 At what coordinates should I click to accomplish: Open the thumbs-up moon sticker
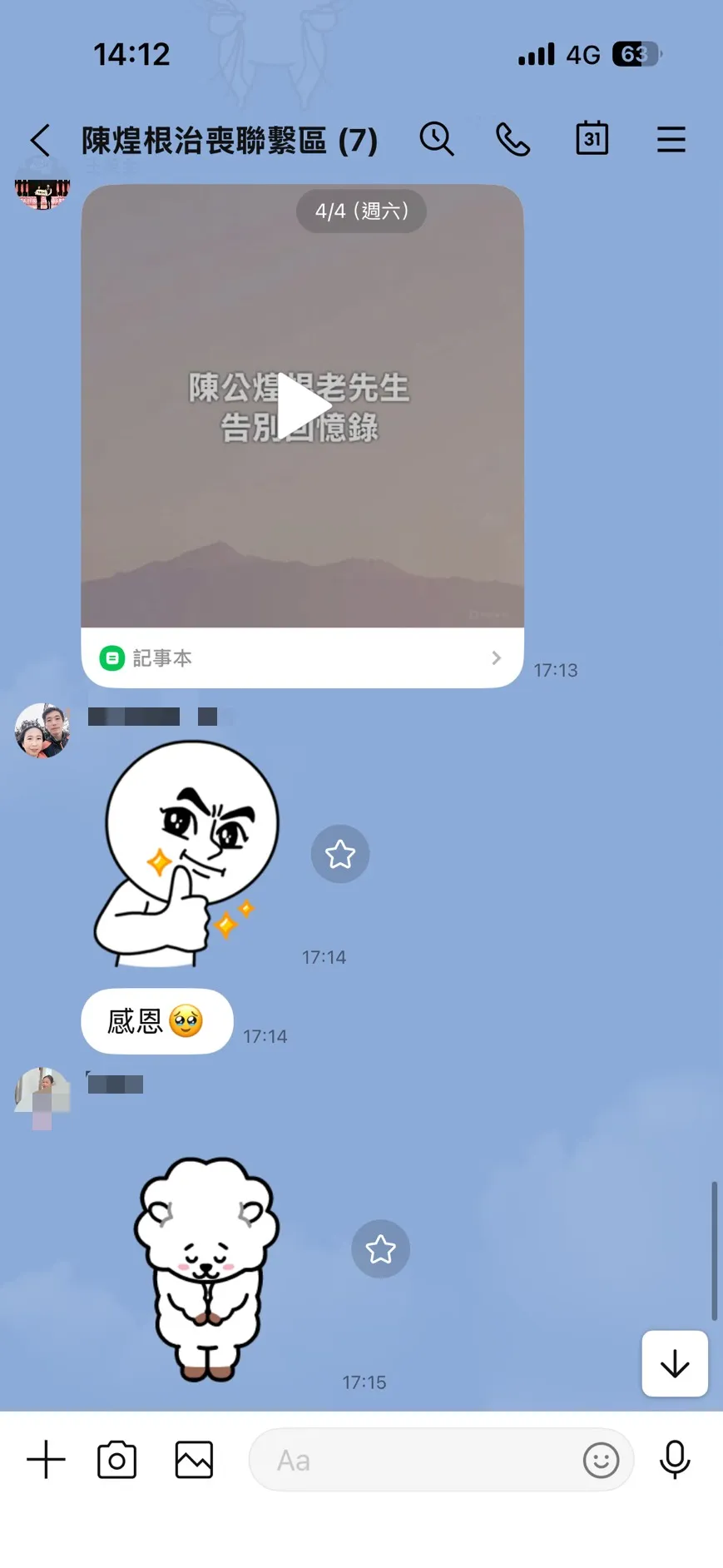[185, 853]
